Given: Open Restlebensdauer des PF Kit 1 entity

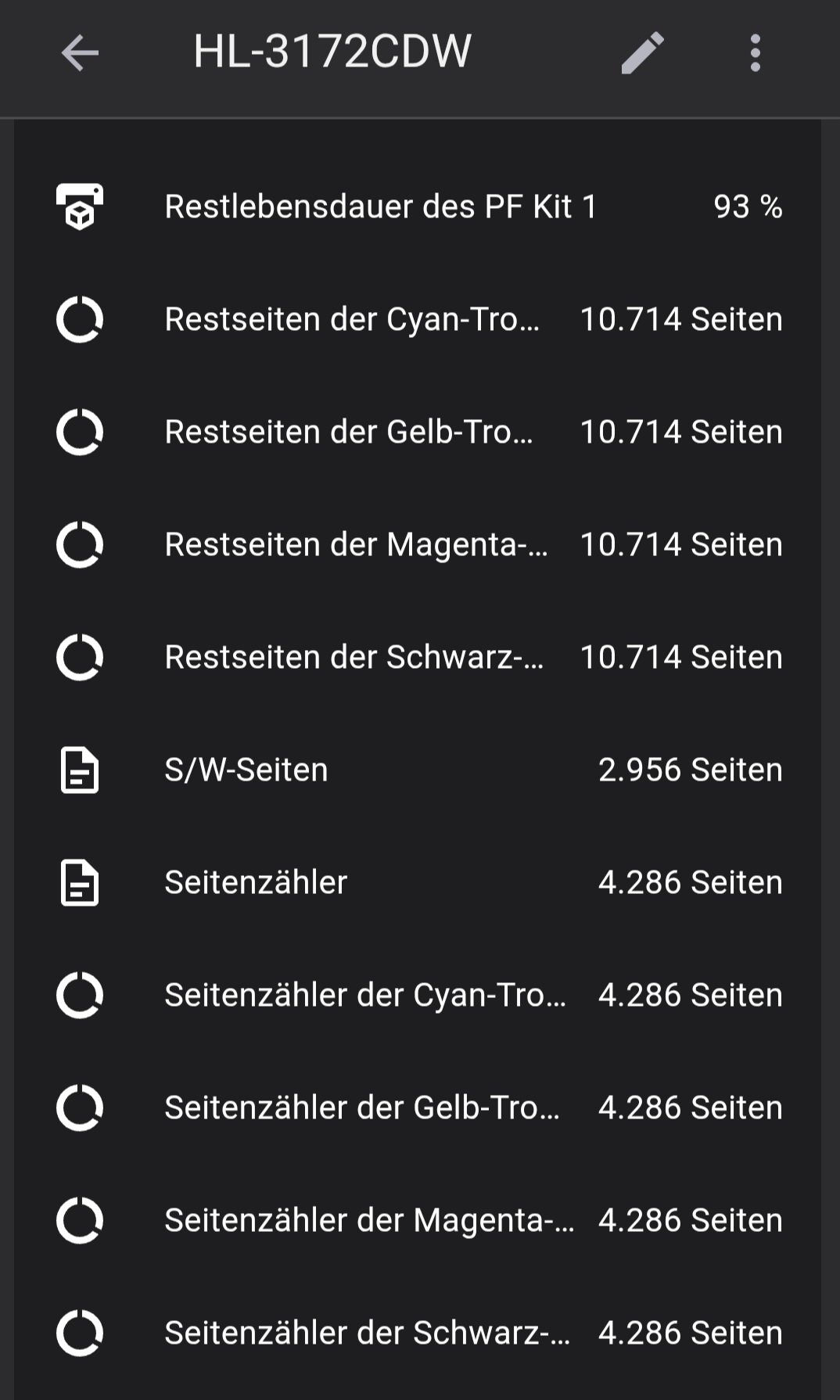Looking at the screenshot, I should tap(419, 207).
